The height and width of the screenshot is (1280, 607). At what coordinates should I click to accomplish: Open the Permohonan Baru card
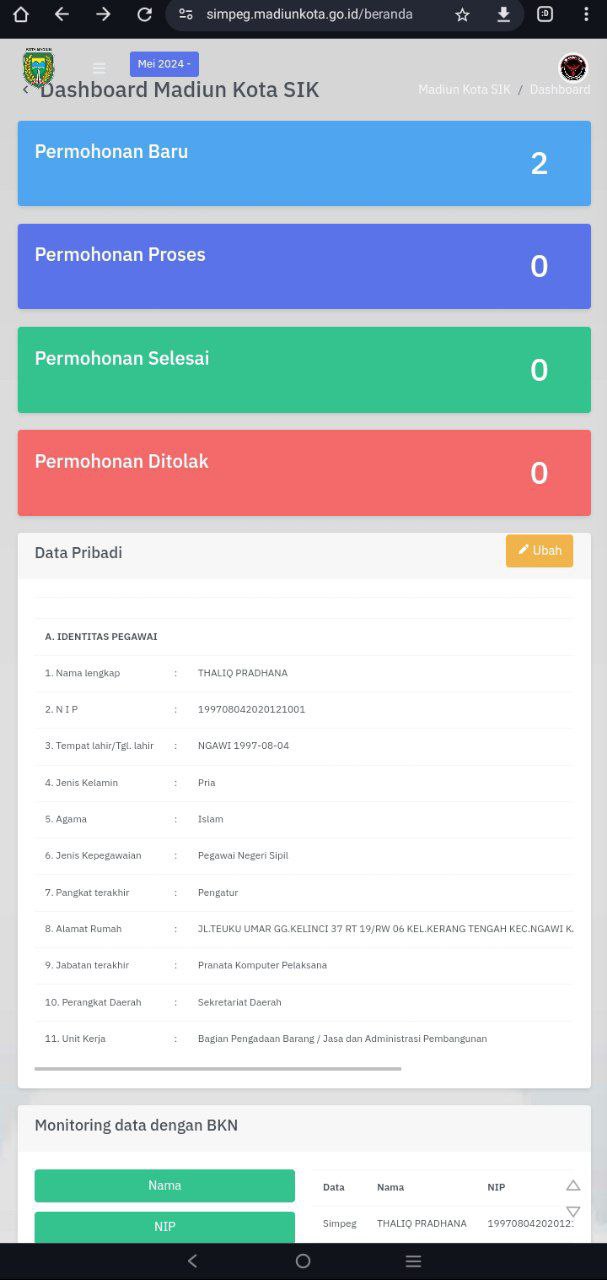304,164
